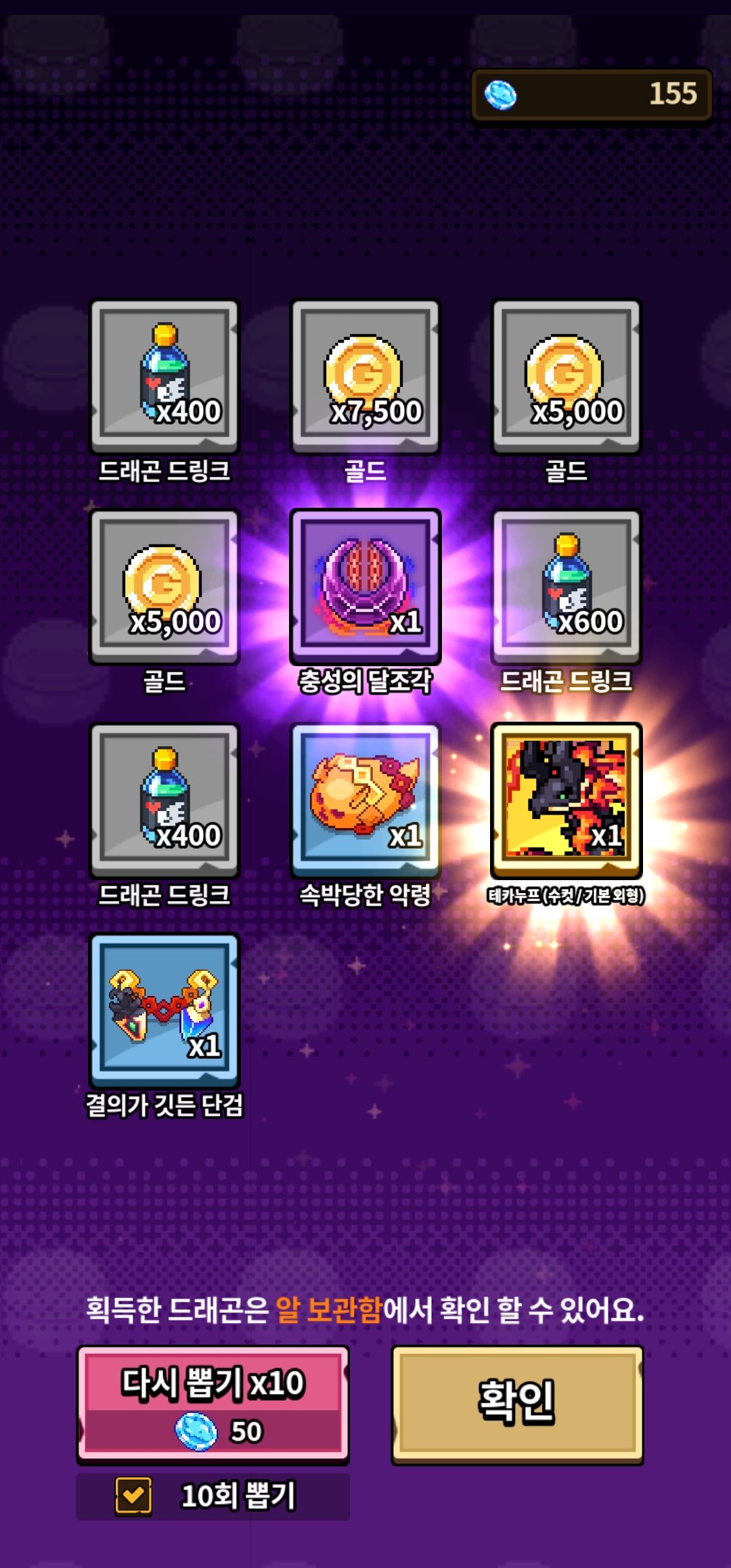View the 충성의 달조각 reward tile
This screenshot has width=731, height=1568.
[365, 586]
